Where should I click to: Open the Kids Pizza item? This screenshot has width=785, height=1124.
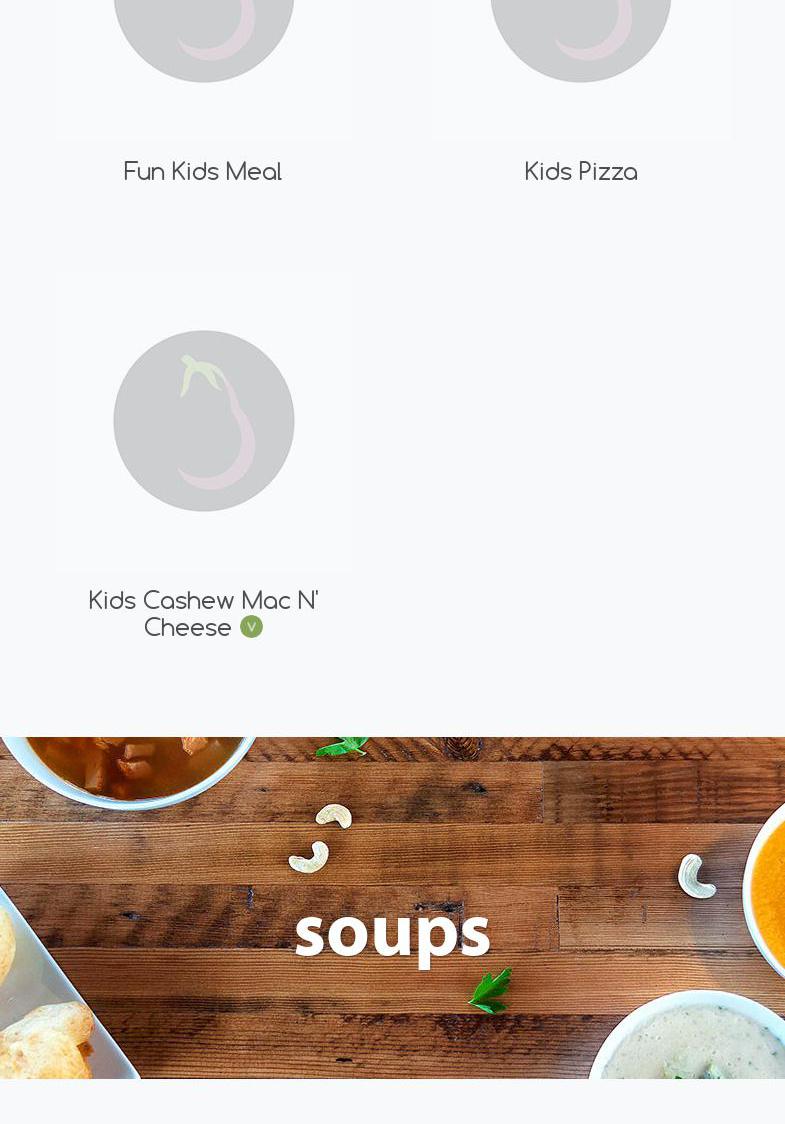(580, 172)
